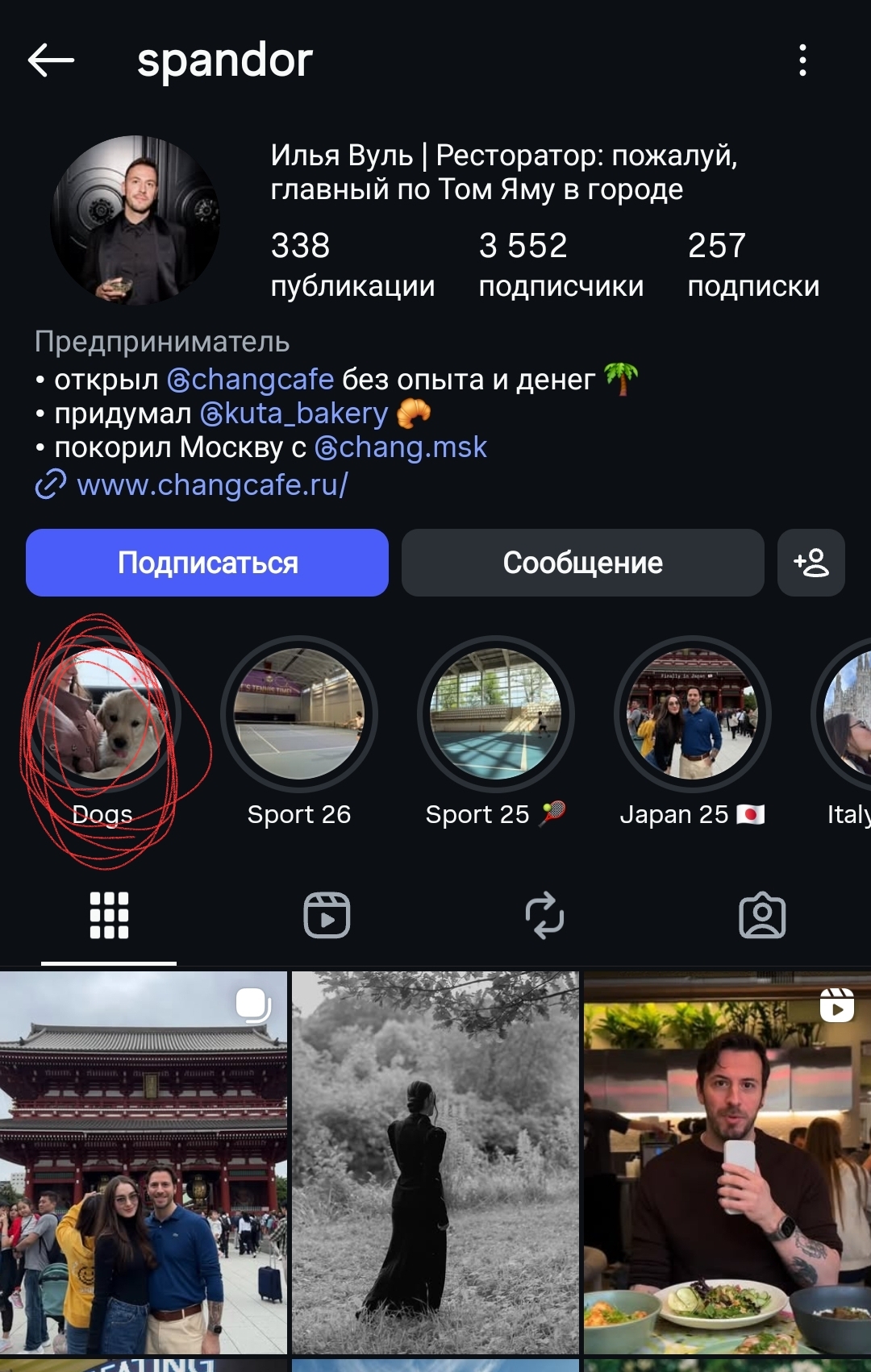Switch to the tagged photos tab

tap(762, 916)
